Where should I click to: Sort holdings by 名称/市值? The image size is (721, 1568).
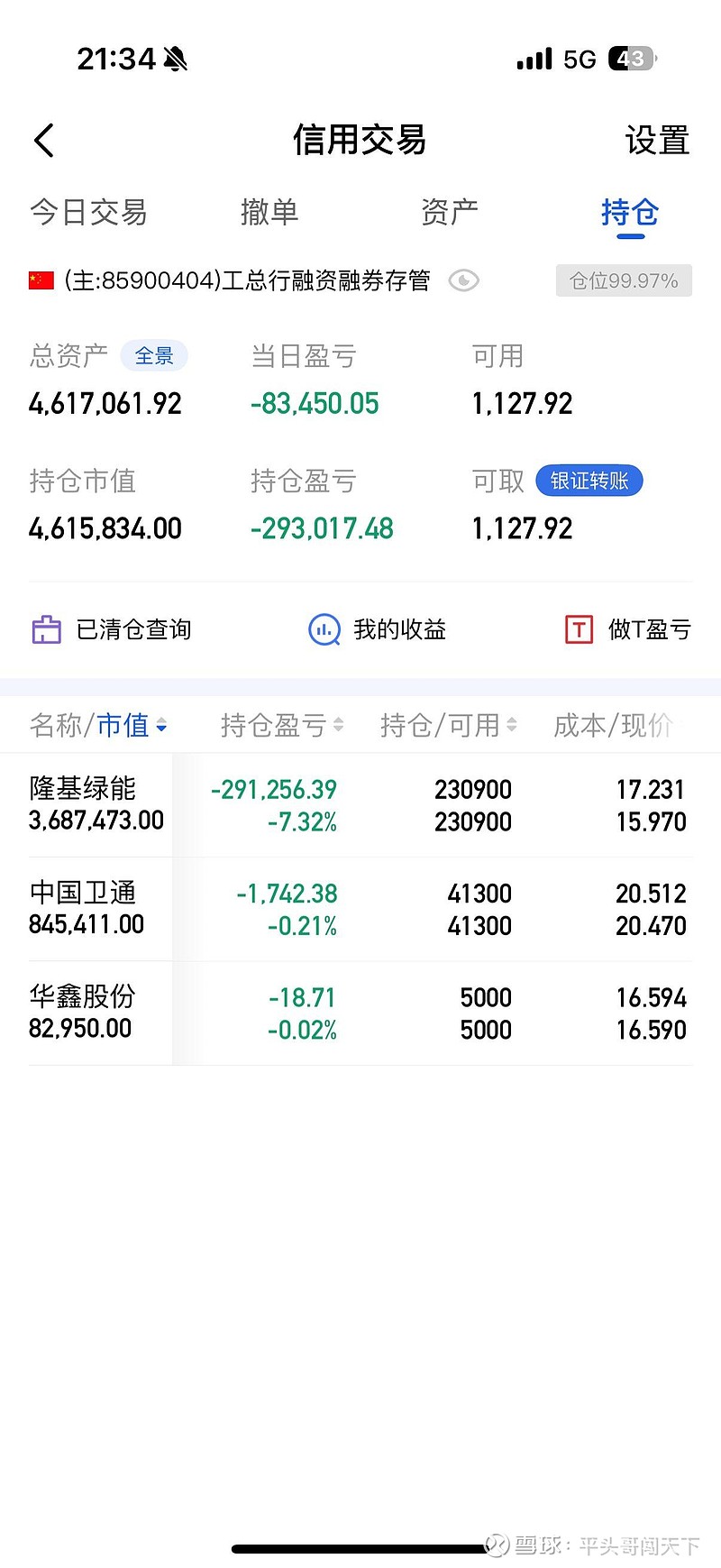click(x=98, y=725)
